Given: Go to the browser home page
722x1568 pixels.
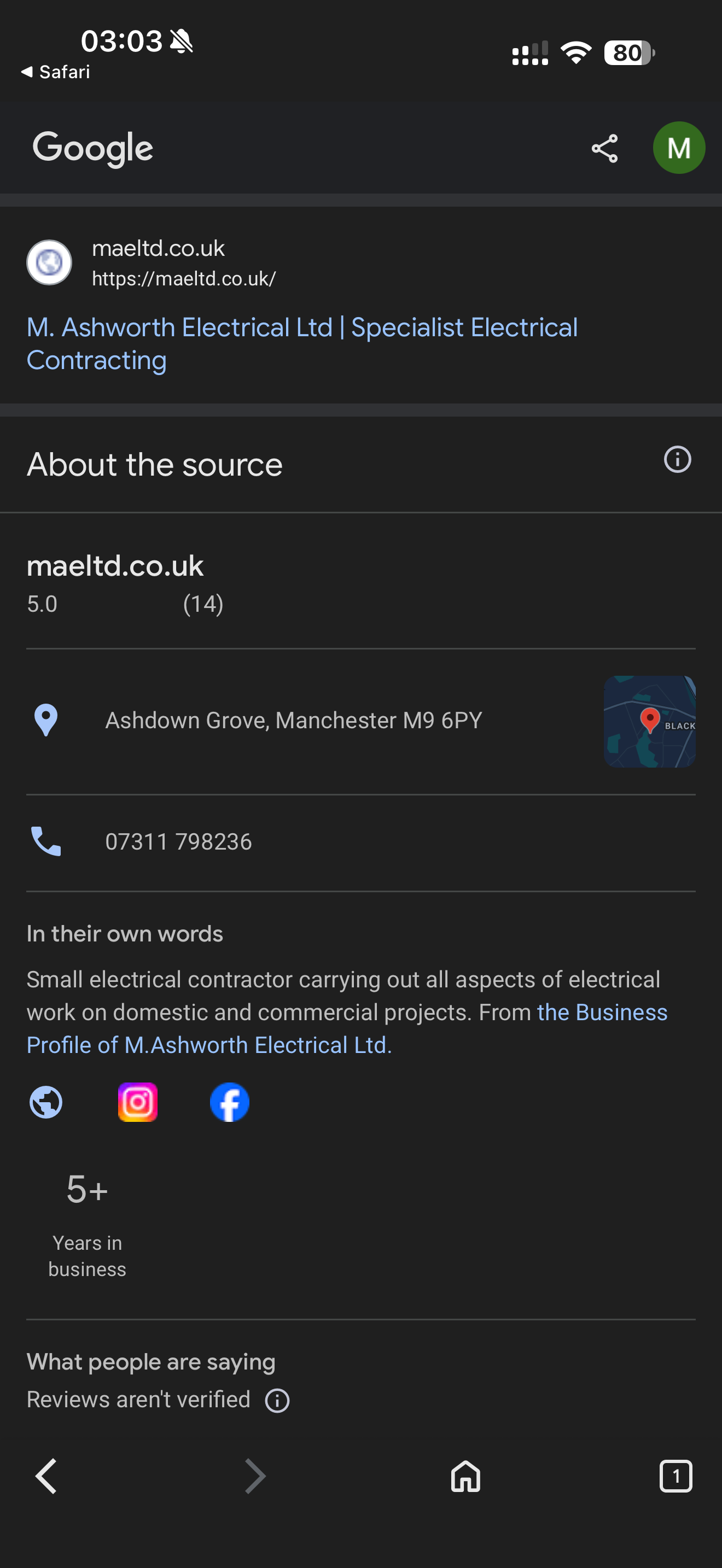Looking at the screenshot, I should tap(465, 1476).
